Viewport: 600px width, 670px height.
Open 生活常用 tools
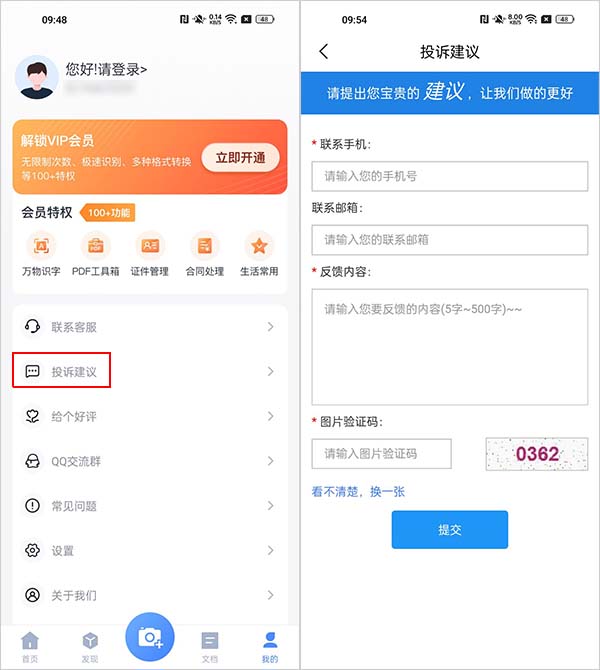(x=259, y=254)
